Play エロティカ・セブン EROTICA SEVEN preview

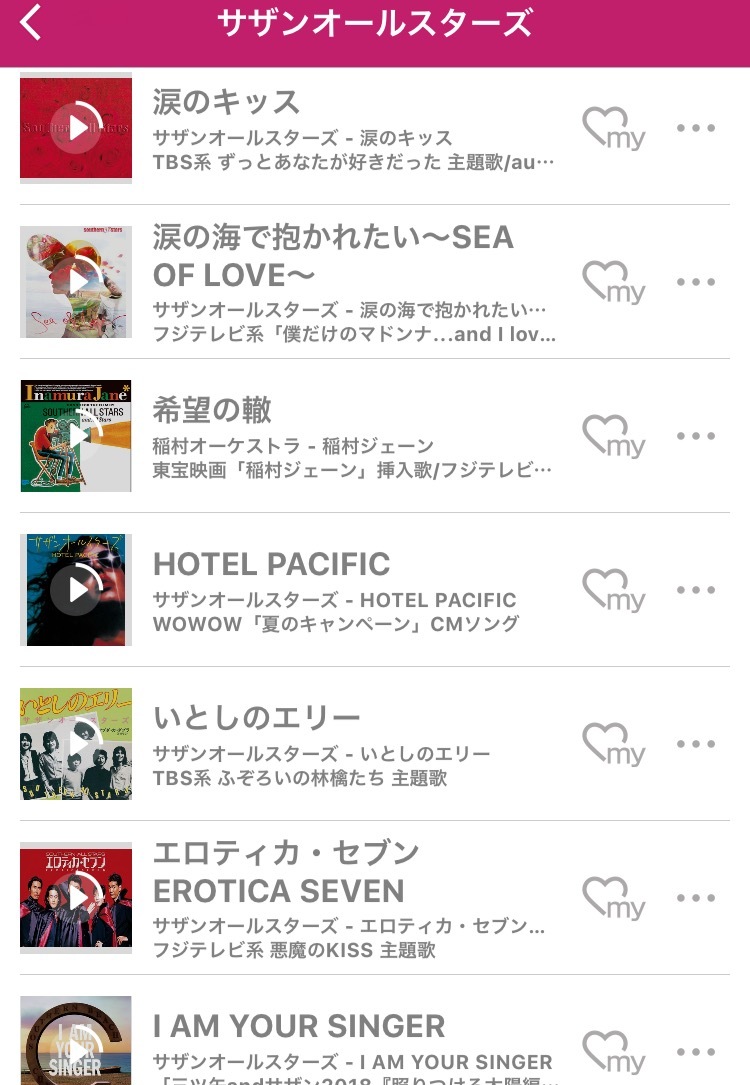[77, 898]
